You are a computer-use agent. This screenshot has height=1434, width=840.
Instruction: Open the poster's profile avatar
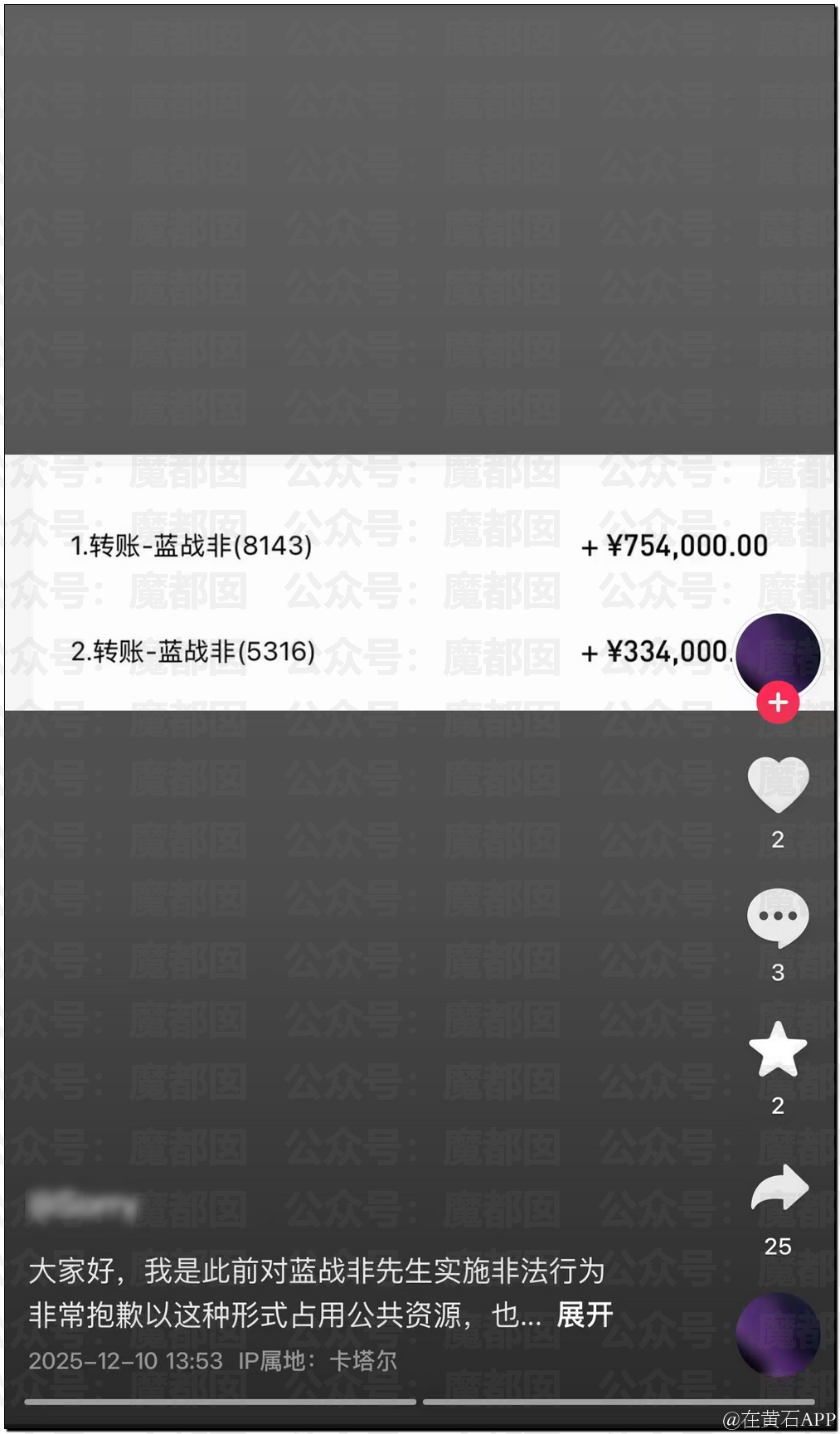click(x=778, y=654)
